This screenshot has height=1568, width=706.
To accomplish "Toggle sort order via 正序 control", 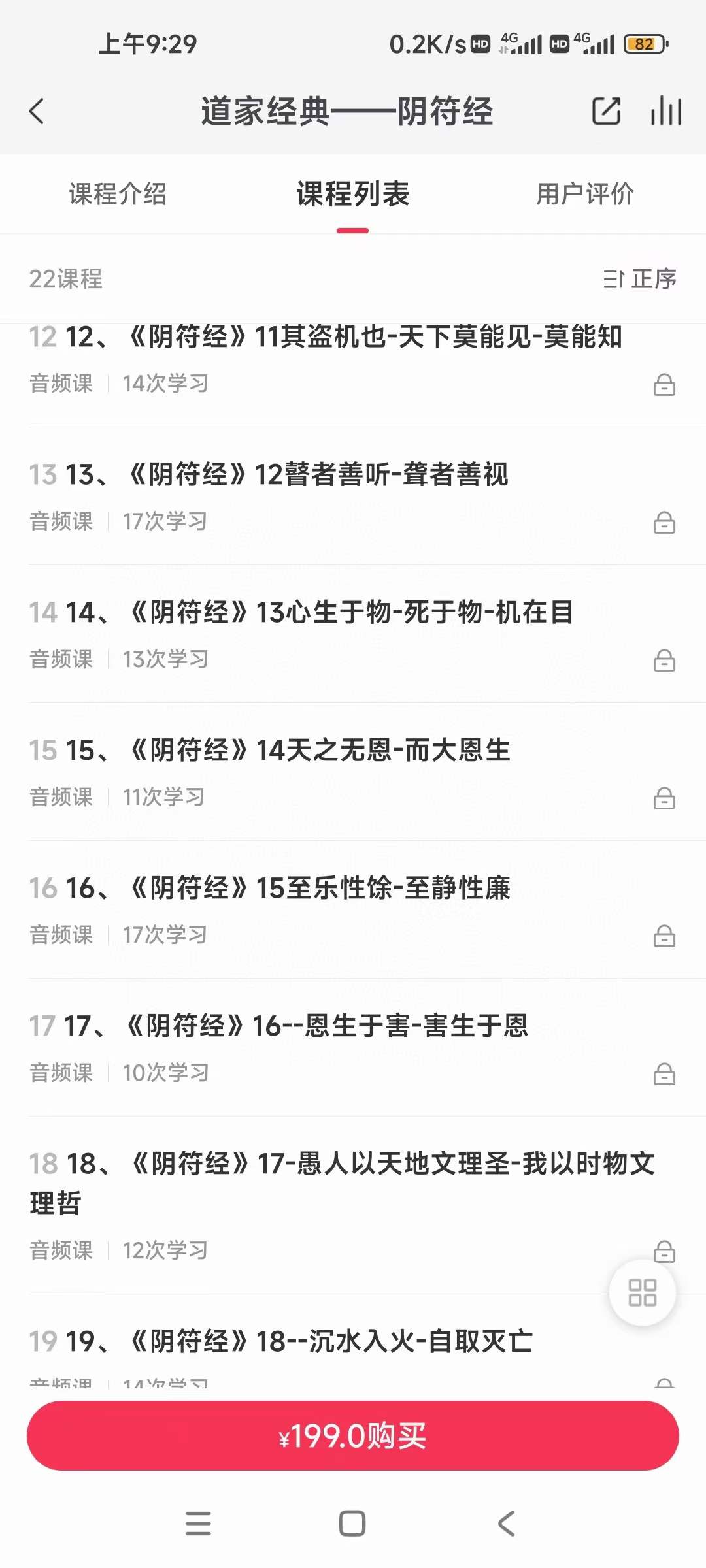I will 652,279.
